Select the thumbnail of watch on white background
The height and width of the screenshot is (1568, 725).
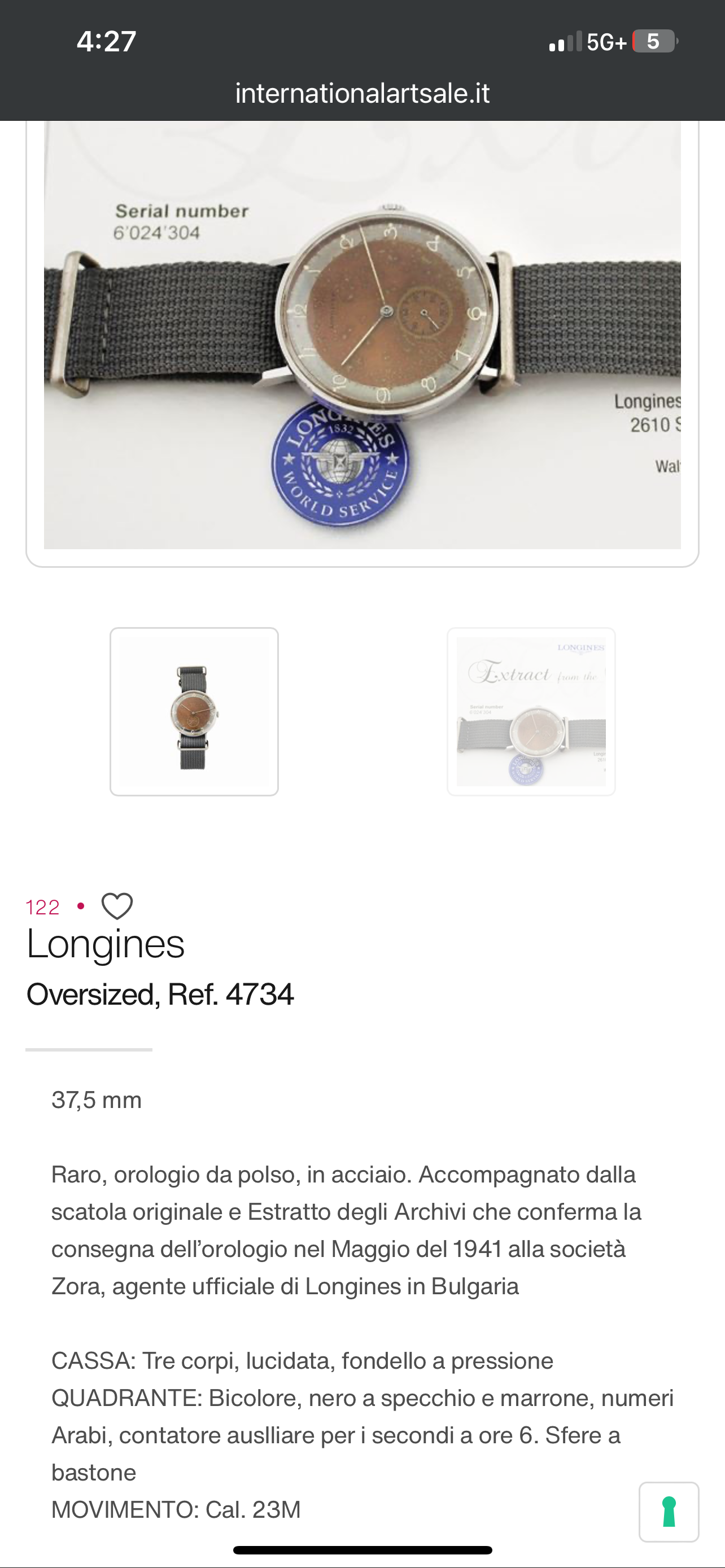click(x=194, y=712)
